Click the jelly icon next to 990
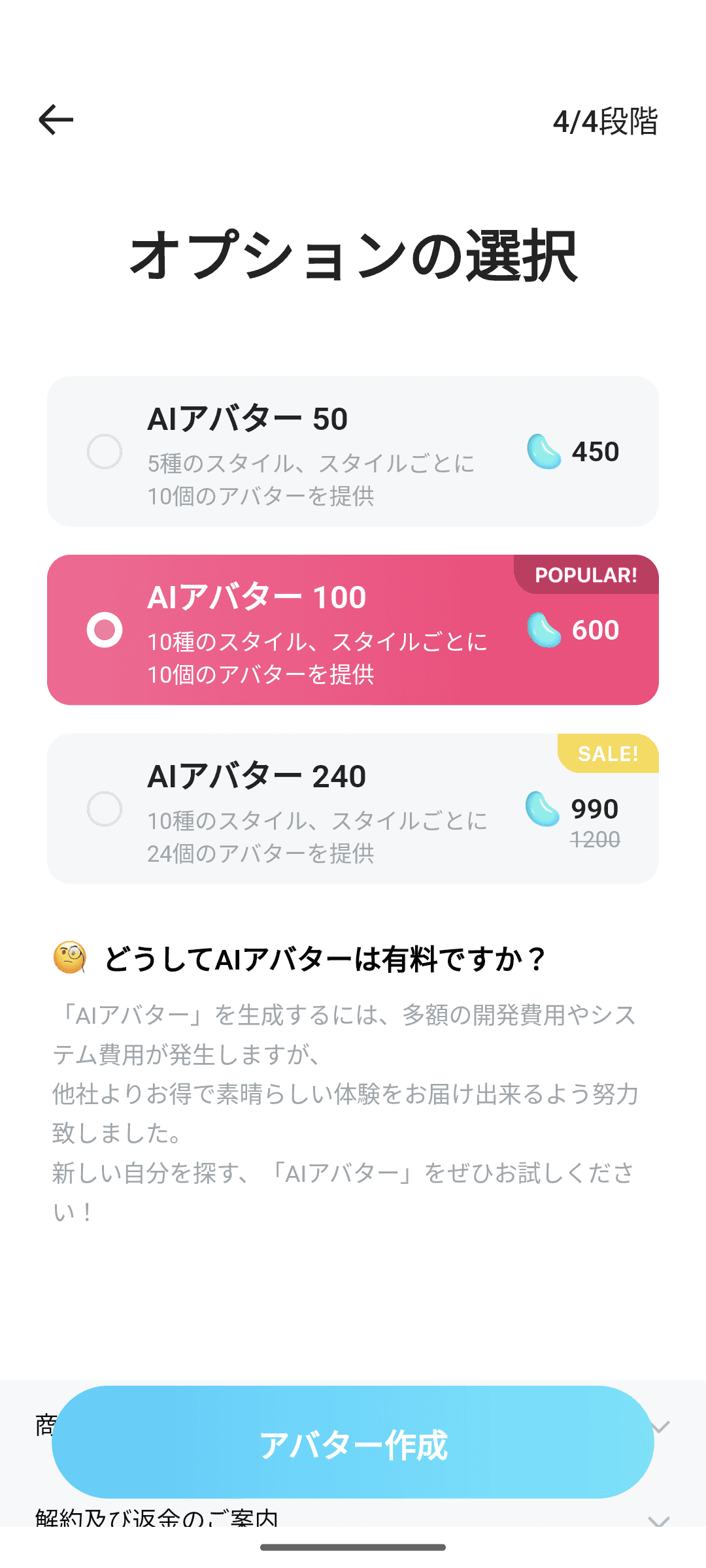This screenshot has width=706, height=1568. (x=541, y=809)
